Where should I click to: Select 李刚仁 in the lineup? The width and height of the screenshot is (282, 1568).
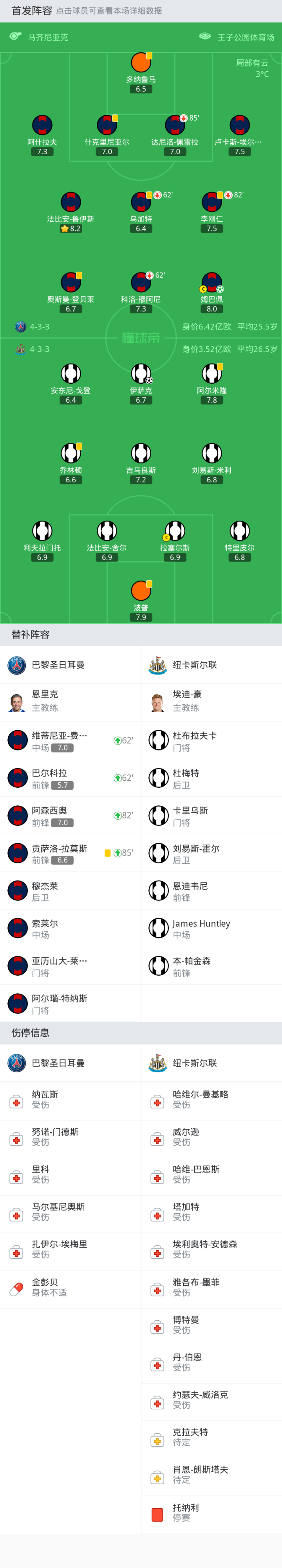point(211,203)
